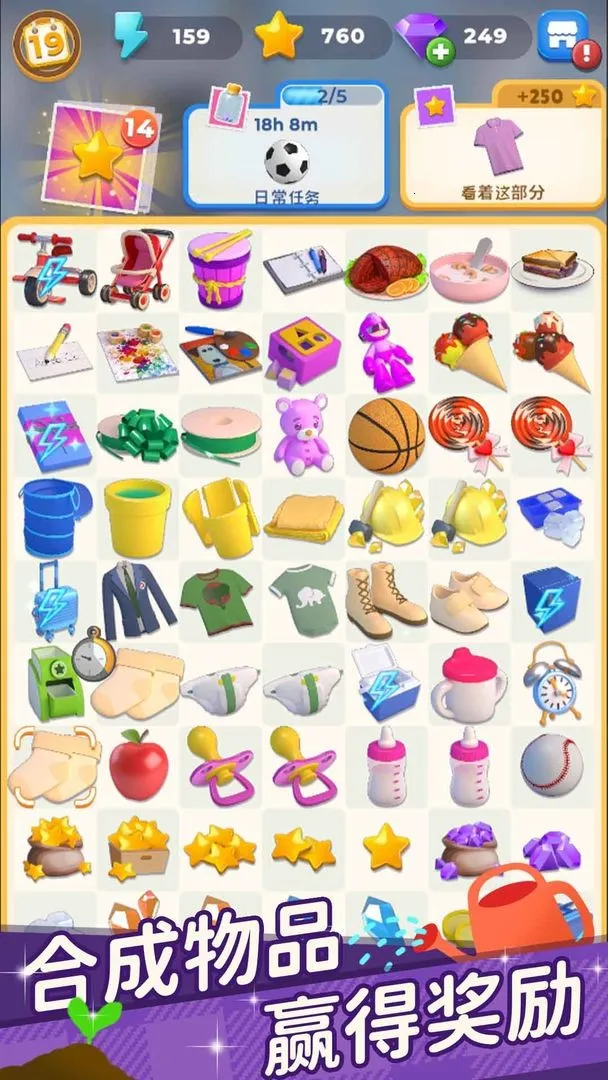Tap the blue energy suitcase
Screen dimensions: 608x1080
click(54, 600)
